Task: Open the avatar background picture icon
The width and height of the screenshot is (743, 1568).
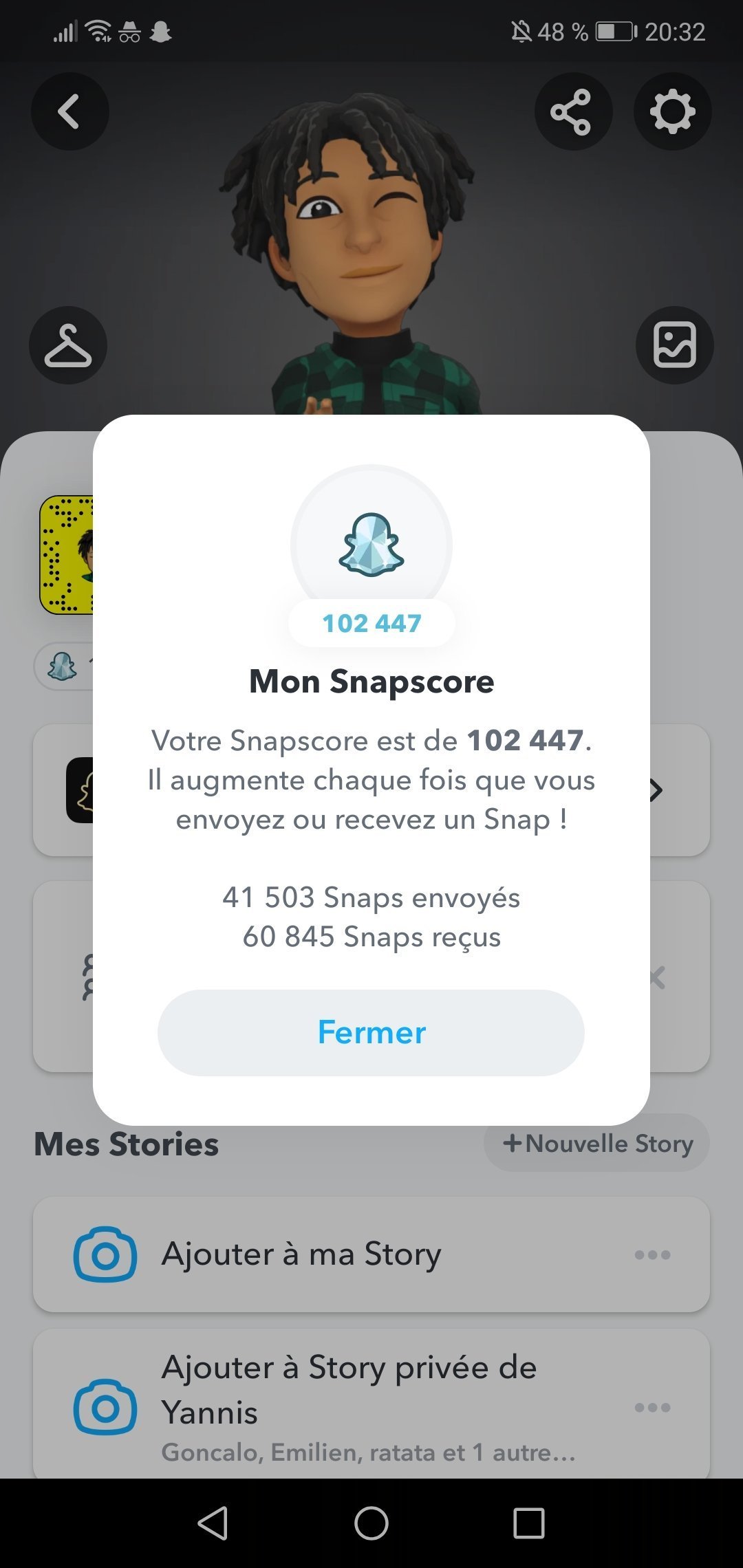Action: click(x=674, y=345)
